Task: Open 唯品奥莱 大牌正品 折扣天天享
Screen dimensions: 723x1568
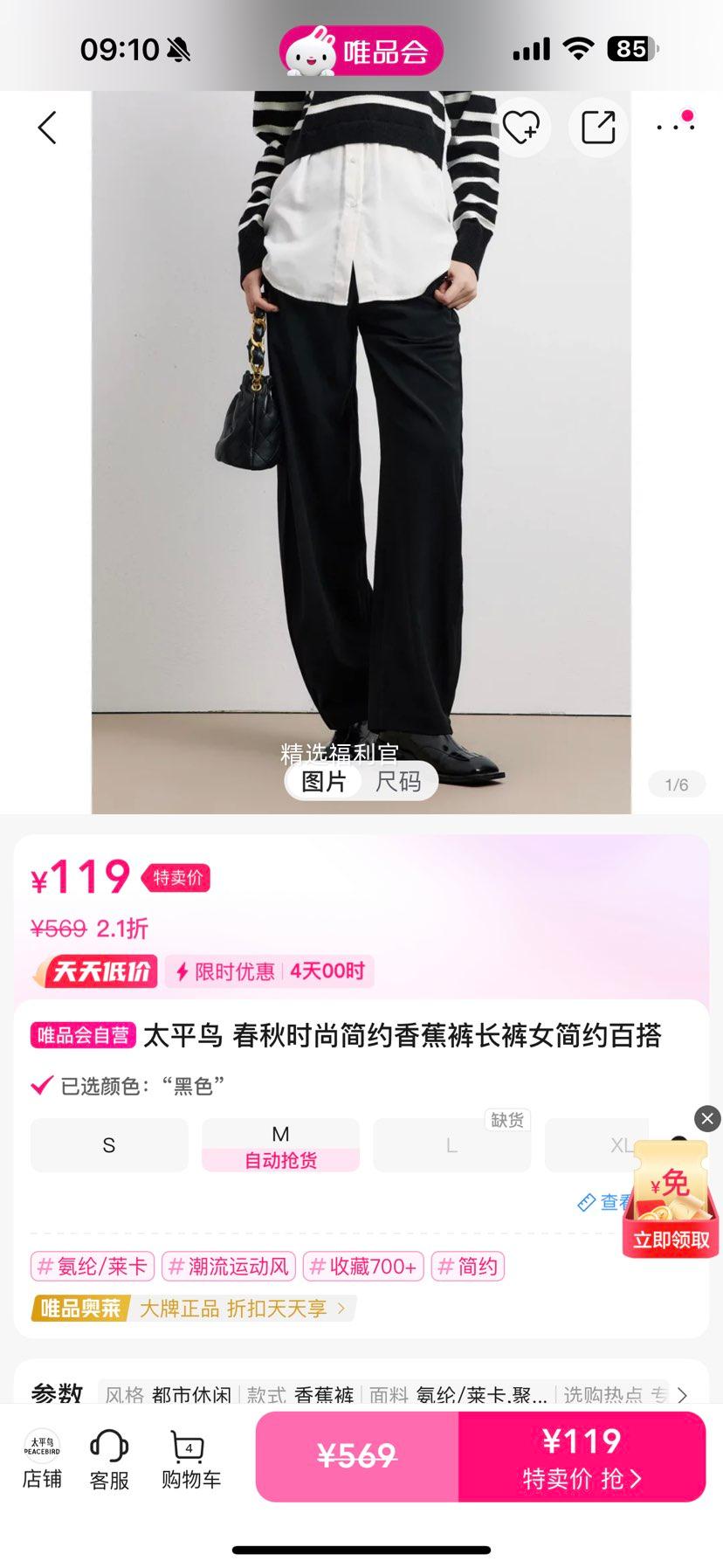Action: pyautogui.click(x=194, y=1308)
